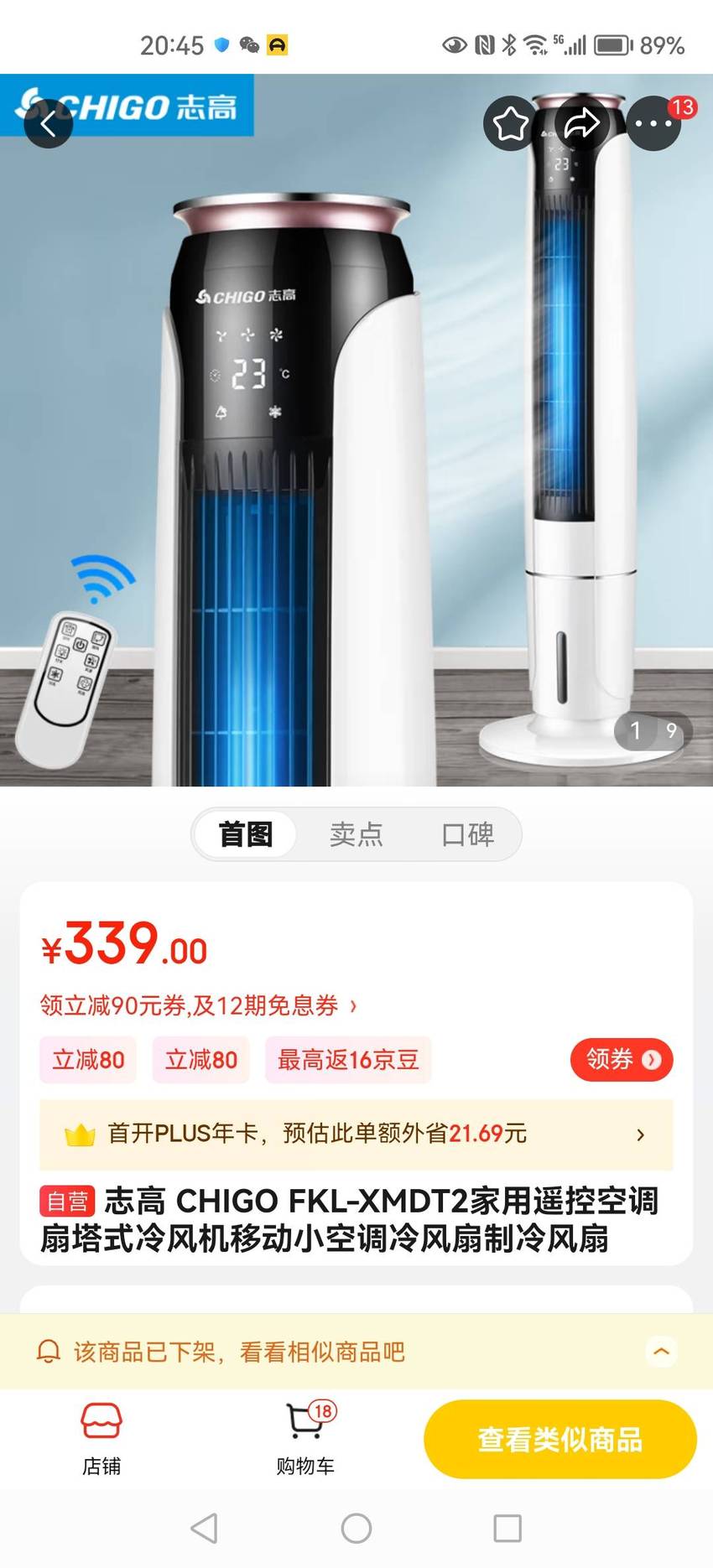Tap the 最高返16京豆 tag

point(348,1060)
